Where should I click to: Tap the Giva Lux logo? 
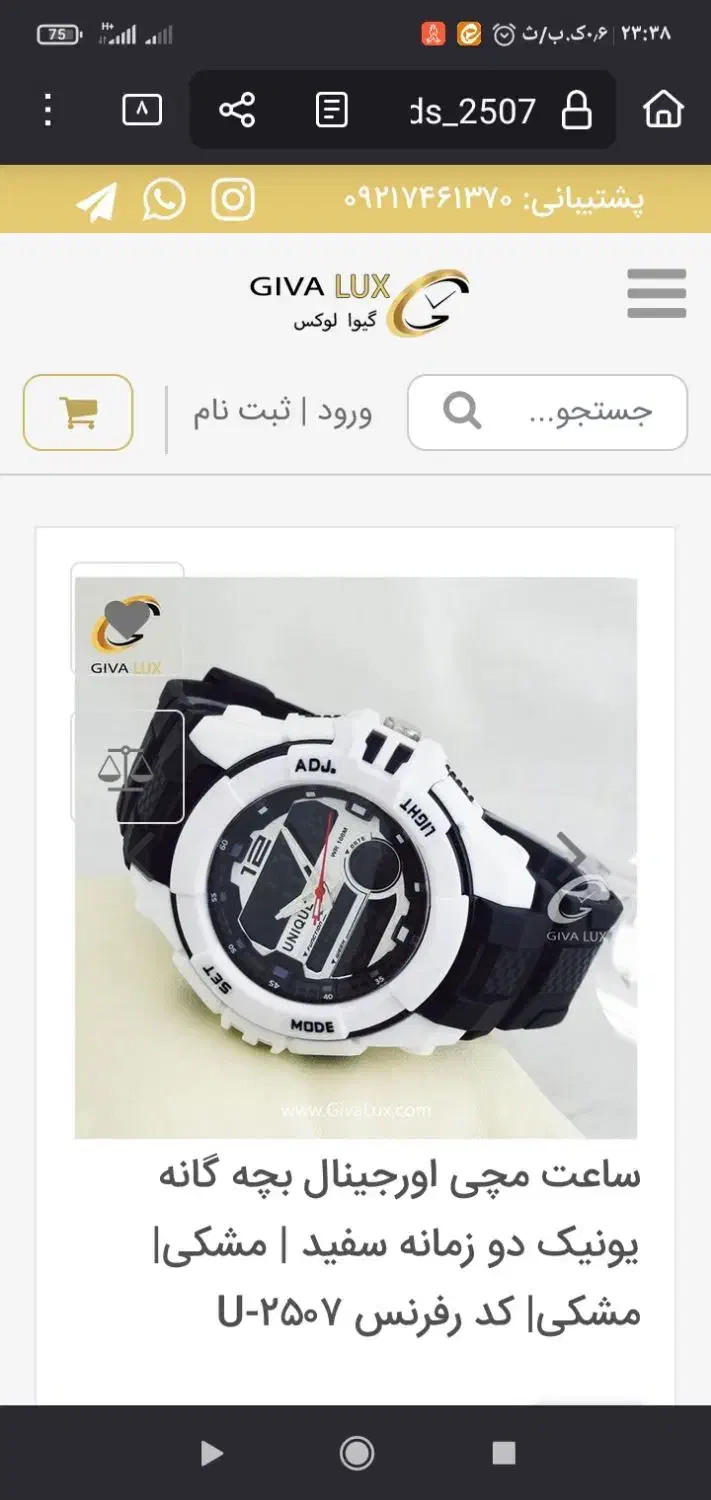[x=358, y=302]
